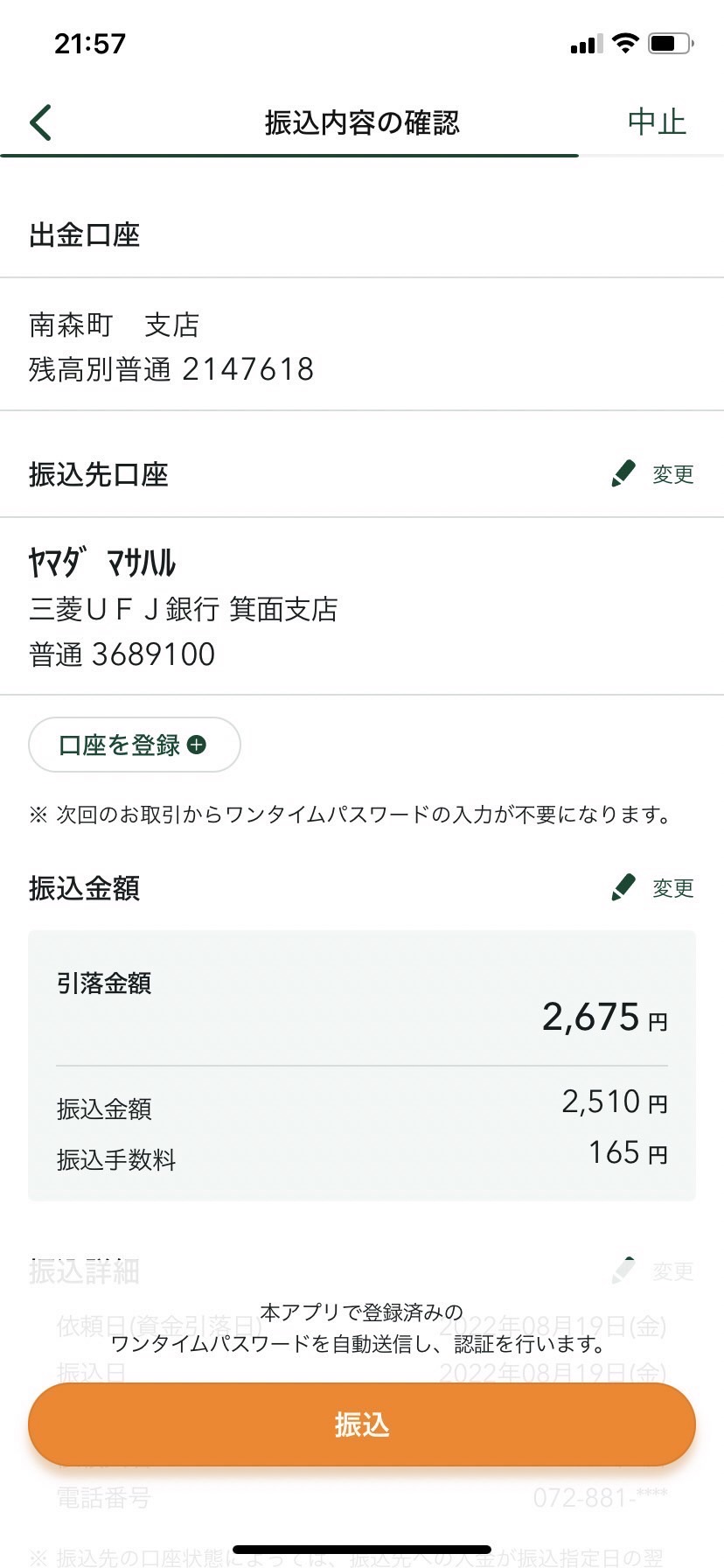Go back with the top-left arrow
Screen dimensions: 724x1568
(41, 122)
